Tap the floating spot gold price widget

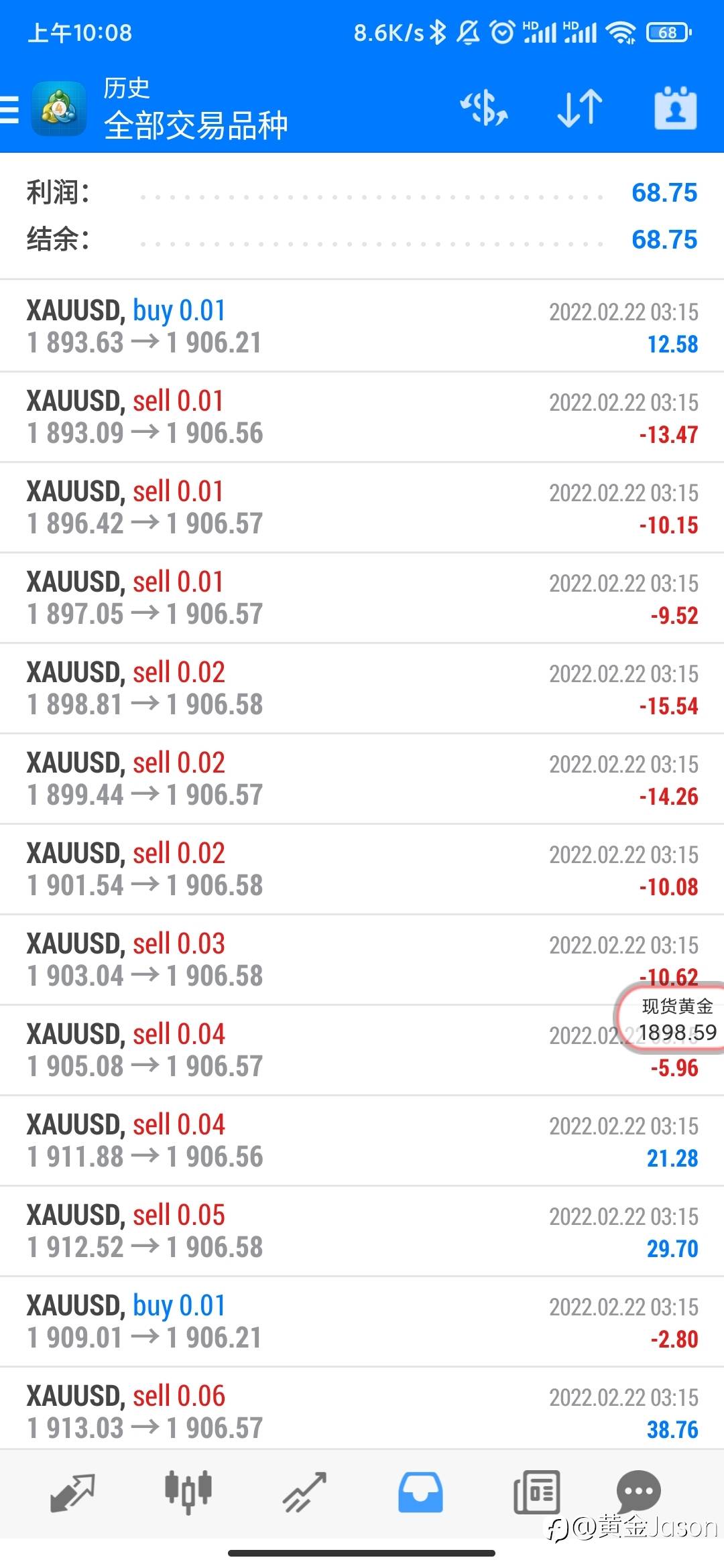(x=672, y=1019)
